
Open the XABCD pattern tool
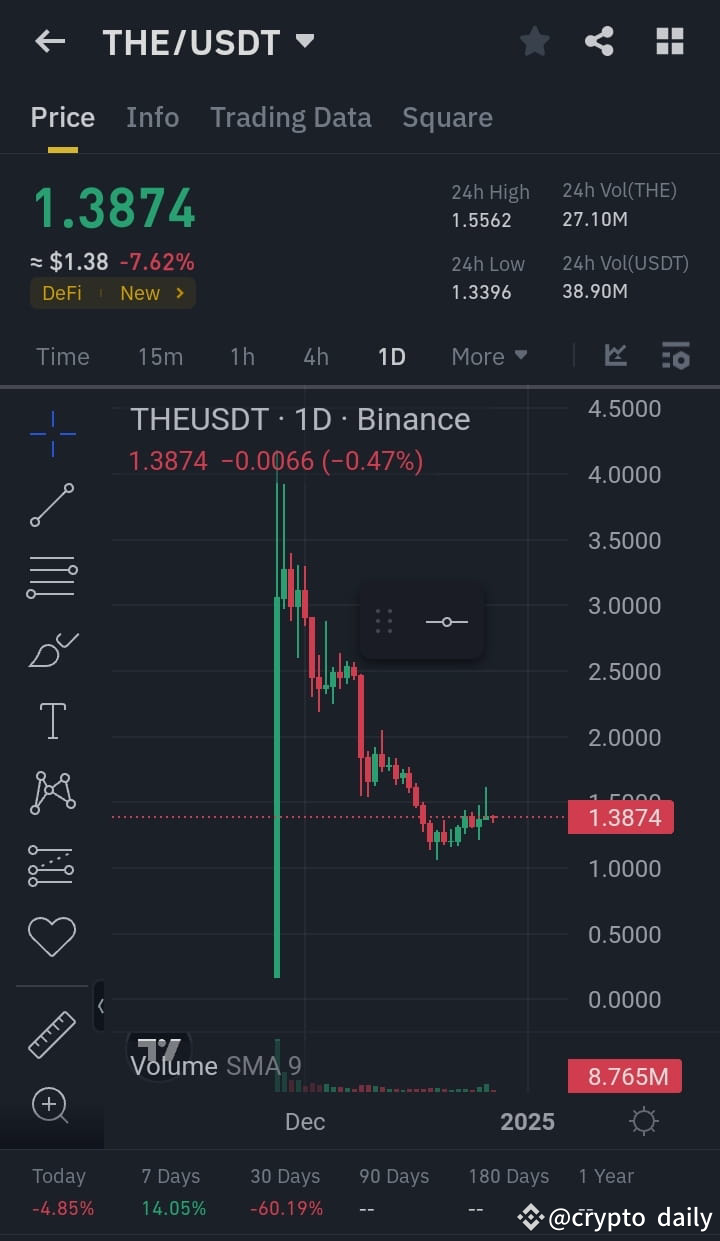coord(52,792)
